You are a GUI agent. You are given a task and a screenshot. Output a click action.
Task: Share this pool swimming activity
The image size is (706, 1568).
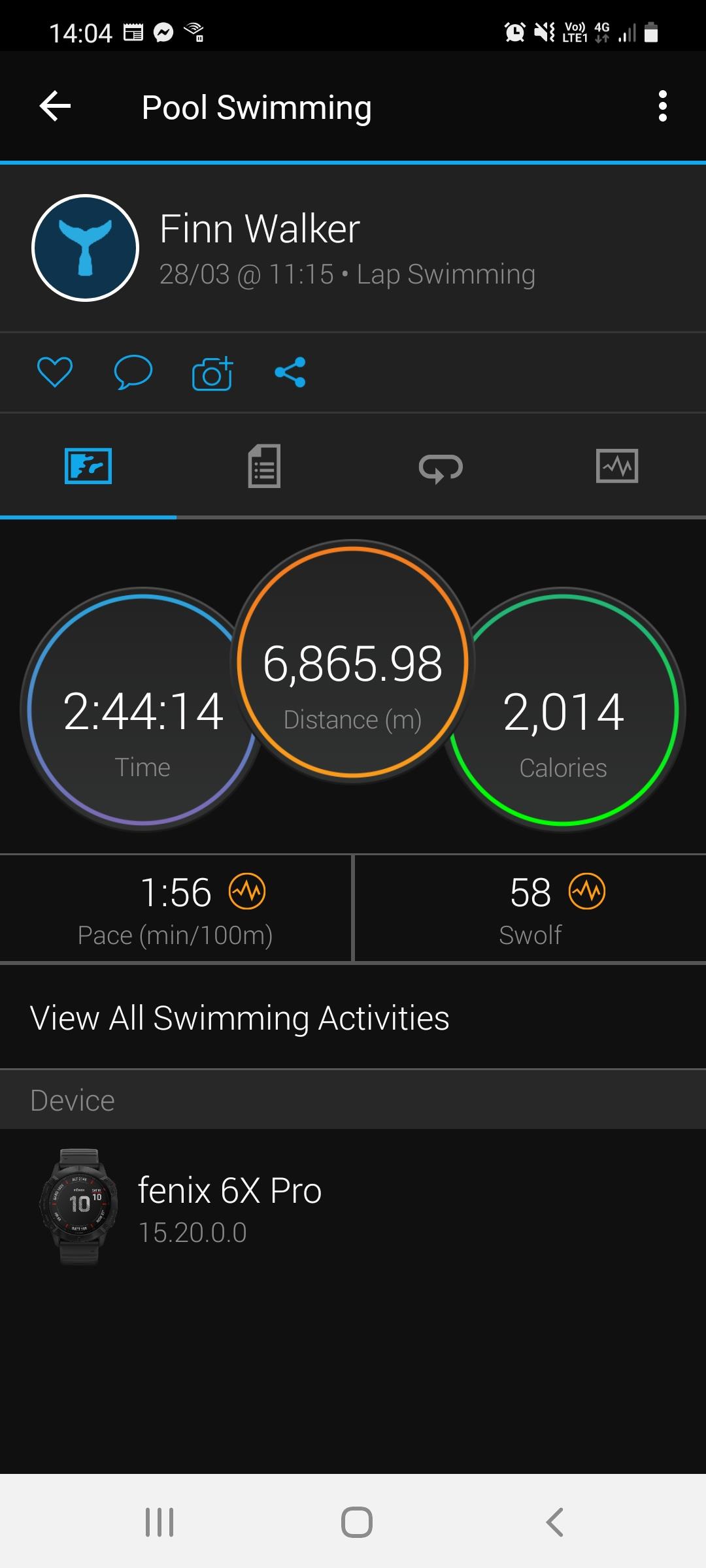pos(290,372)
